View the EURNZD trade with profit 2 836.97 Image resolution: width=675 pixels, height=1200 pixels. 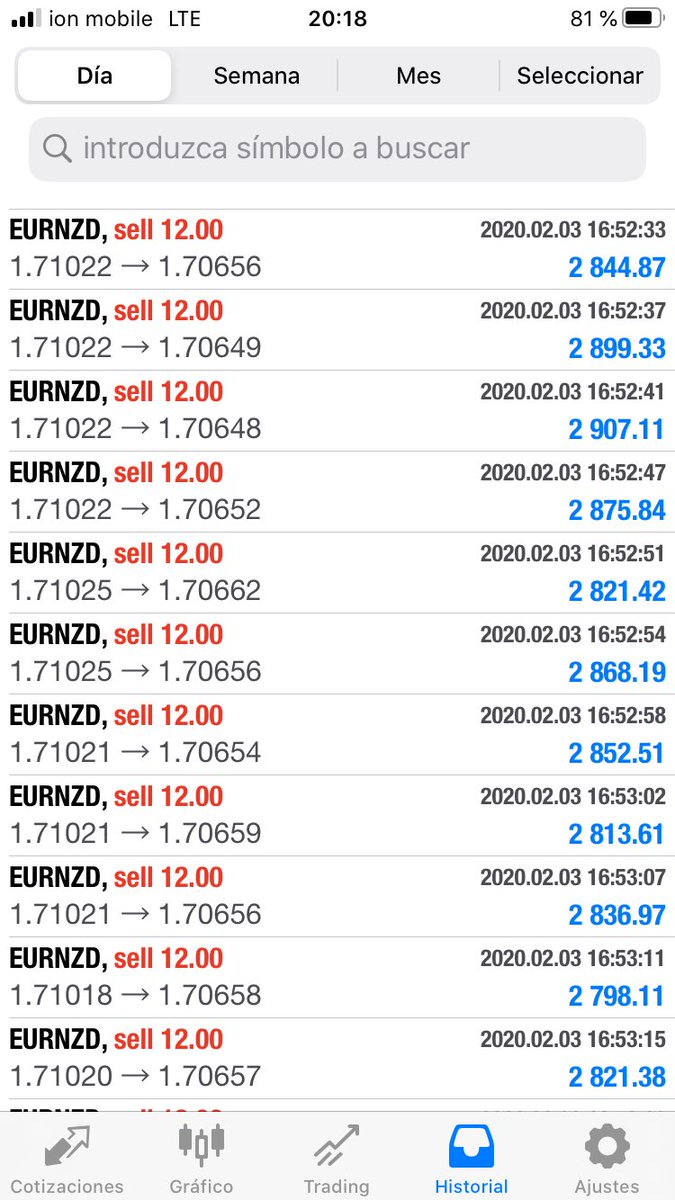pyautogui.click(x=337, y=897)
